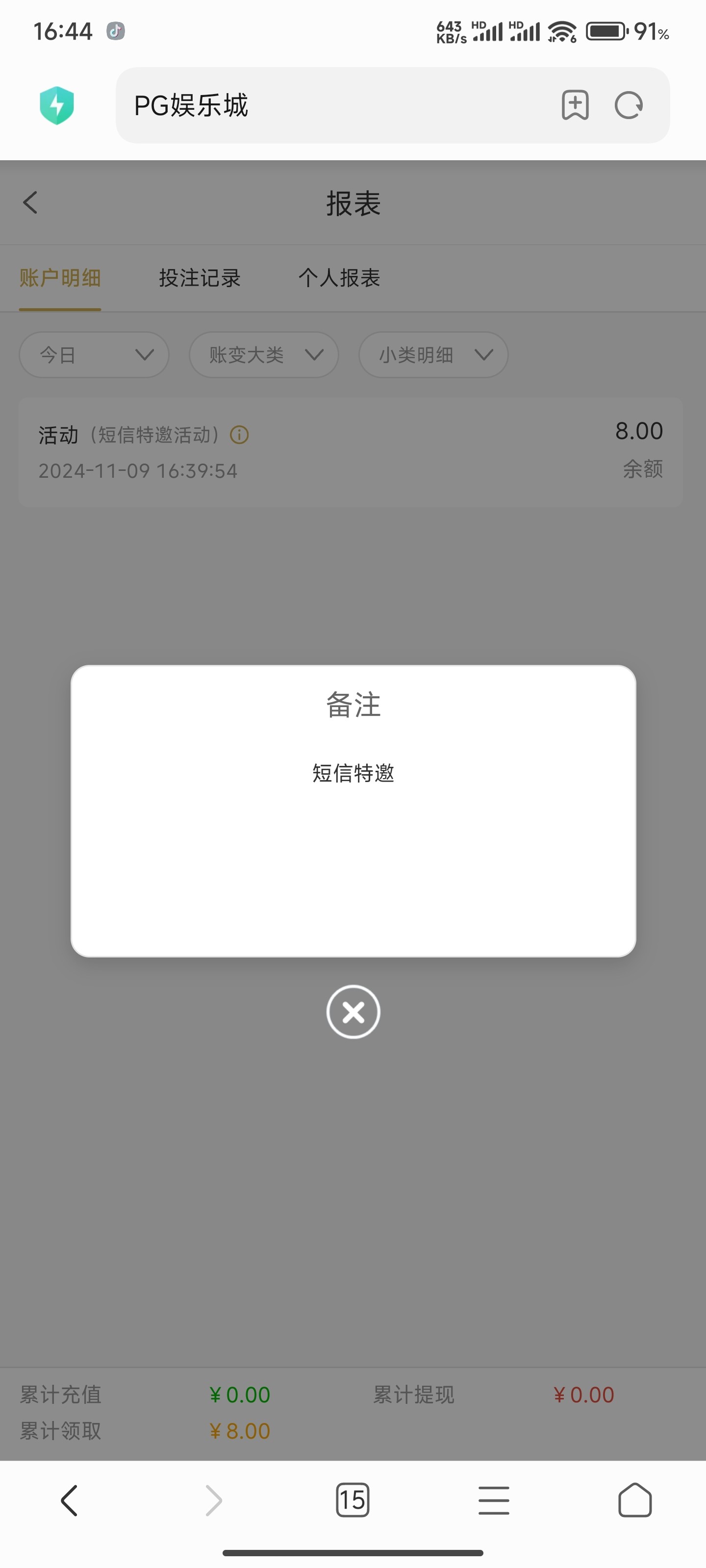Expand the 账变大类 dropdown
Image resolution: width=706 pixels, height=1568 pixels.
[x=264, y=355]
